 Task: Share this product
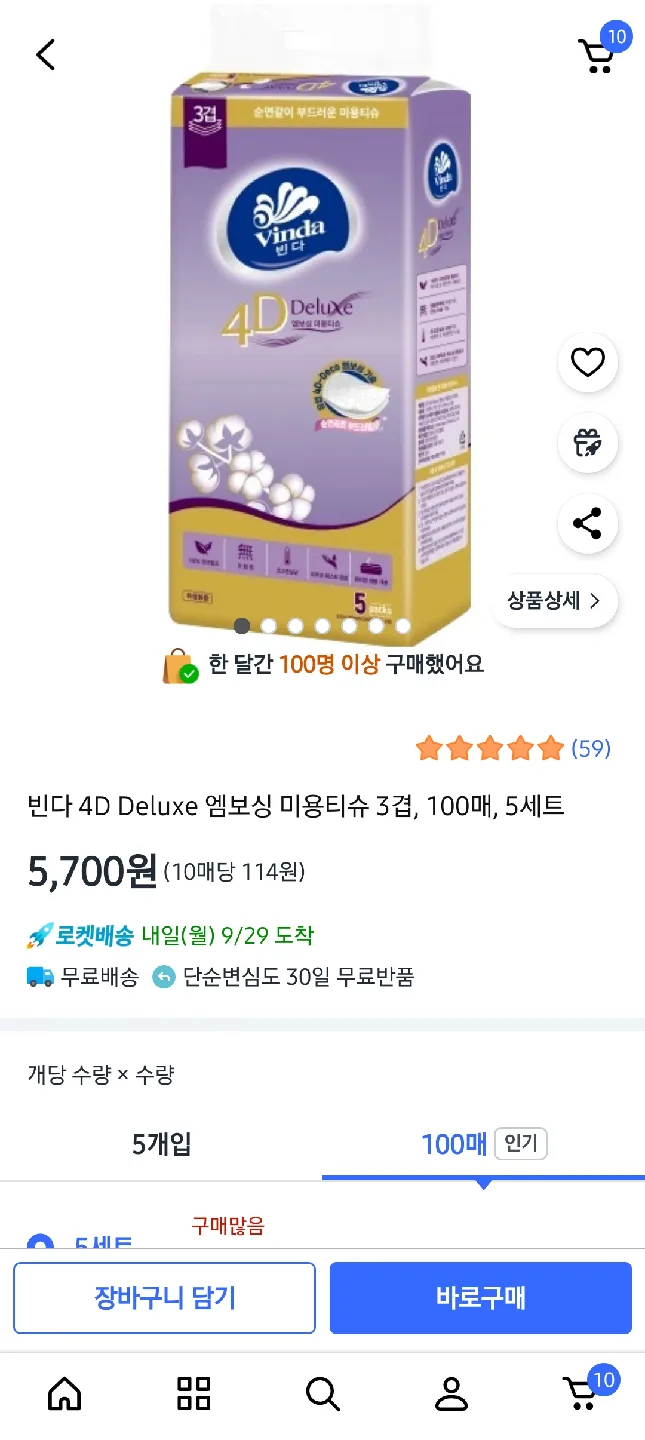click(587, 524)
